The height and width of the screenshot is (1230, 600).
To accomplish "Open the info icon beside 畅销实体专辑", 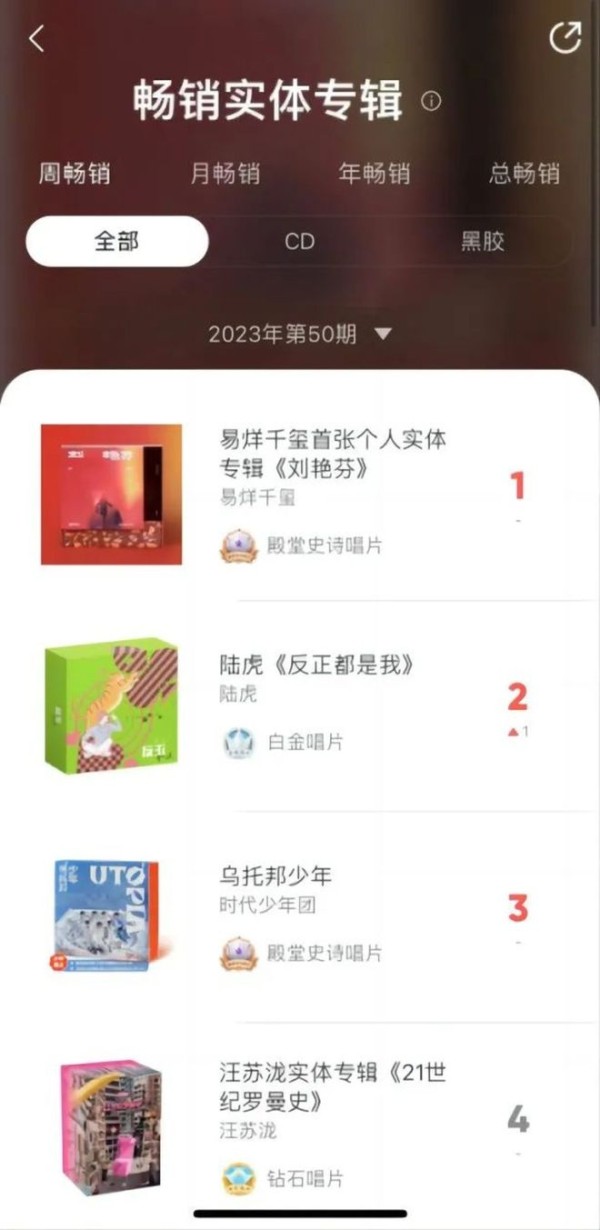I will (431, 101).
